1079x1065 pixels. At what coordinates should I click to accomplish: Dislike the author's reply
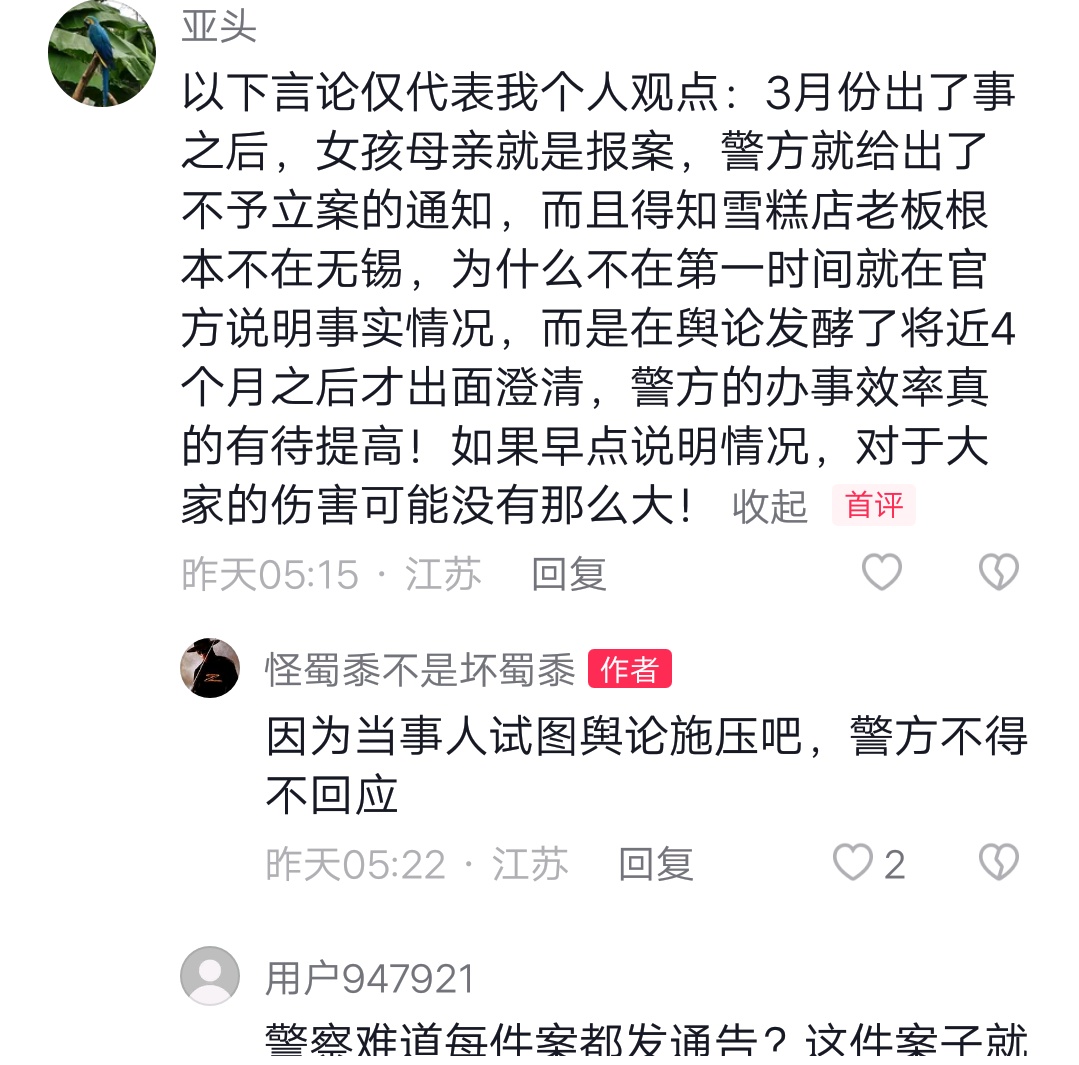click(997, 862)
